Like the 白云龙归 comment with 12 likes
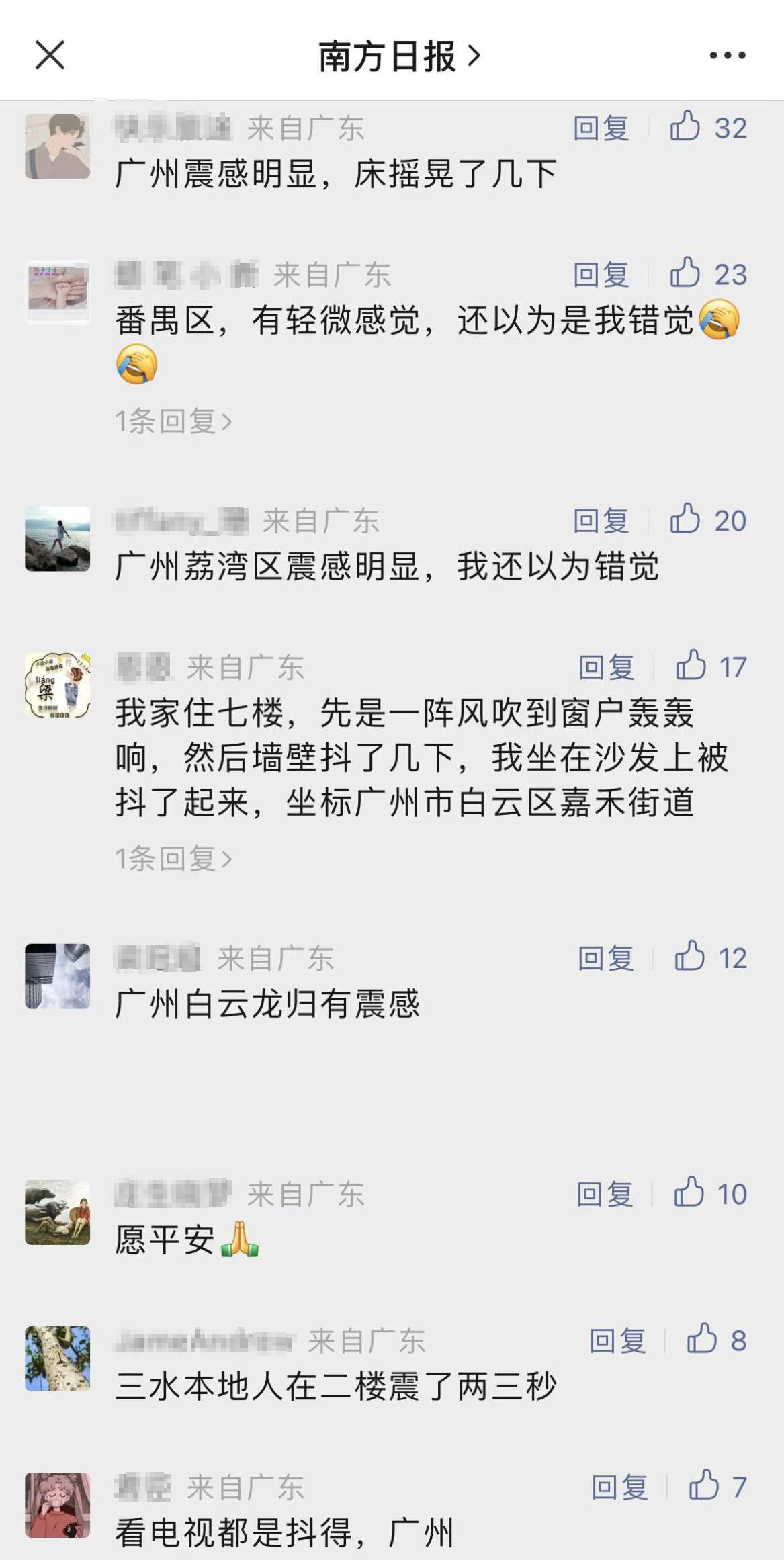Viewport: 784px width, 1560px height. [691, 957]
